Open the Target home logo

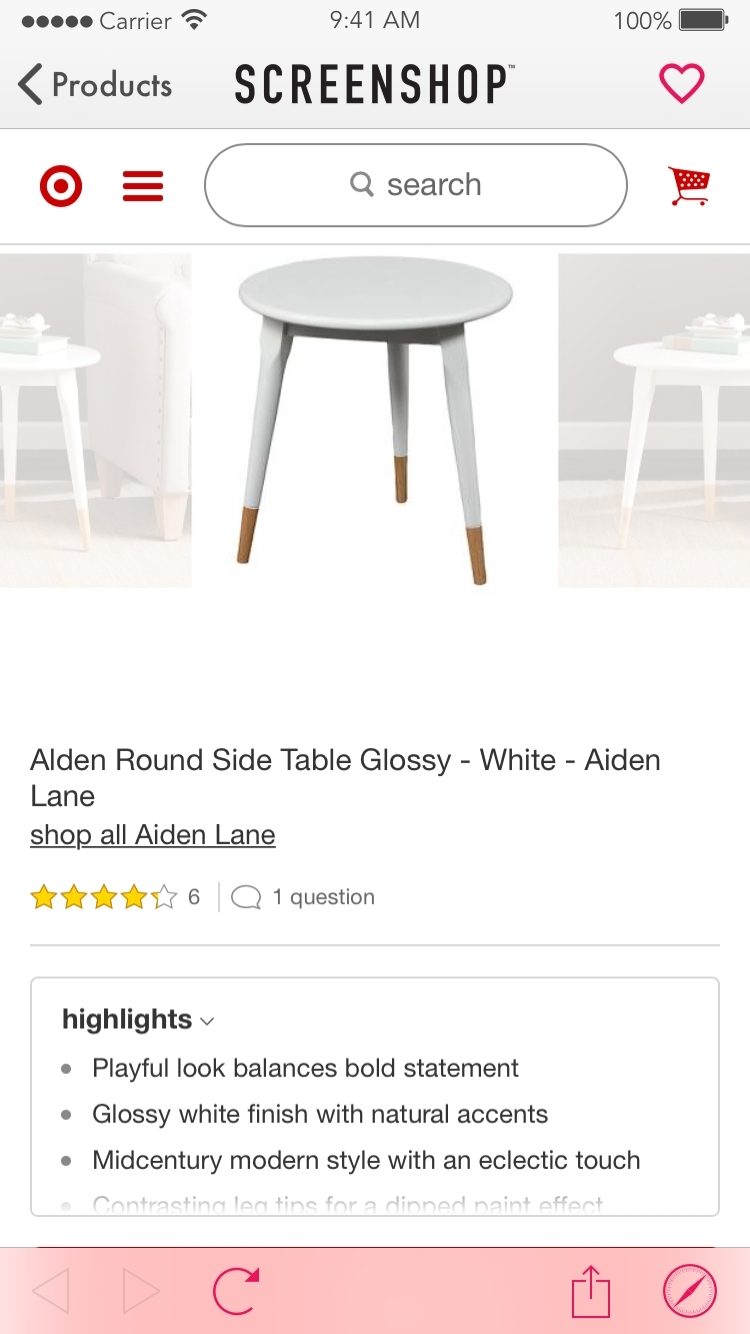click(60, 186)
